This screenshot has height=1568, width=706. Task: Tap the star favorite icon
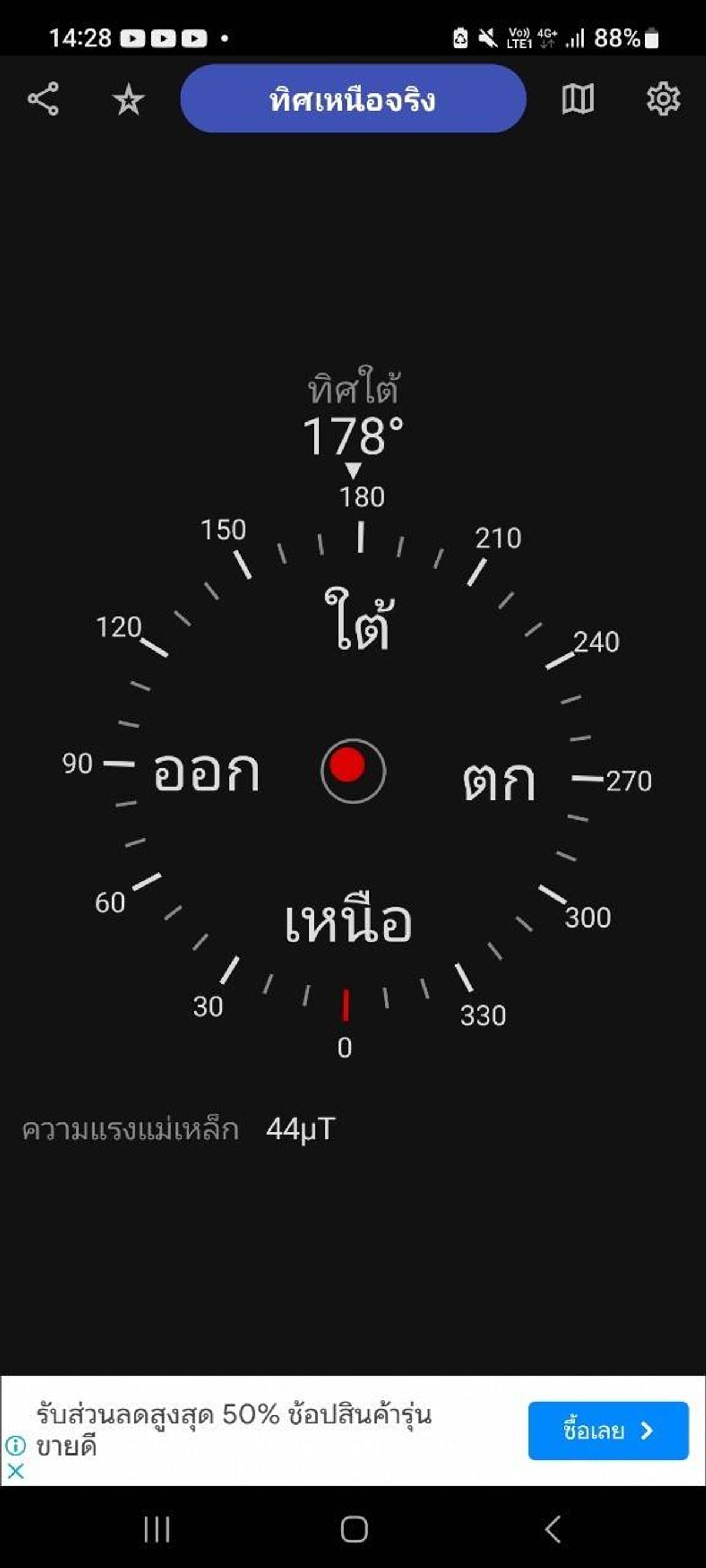pyautogui.click(x=128, y=100)
